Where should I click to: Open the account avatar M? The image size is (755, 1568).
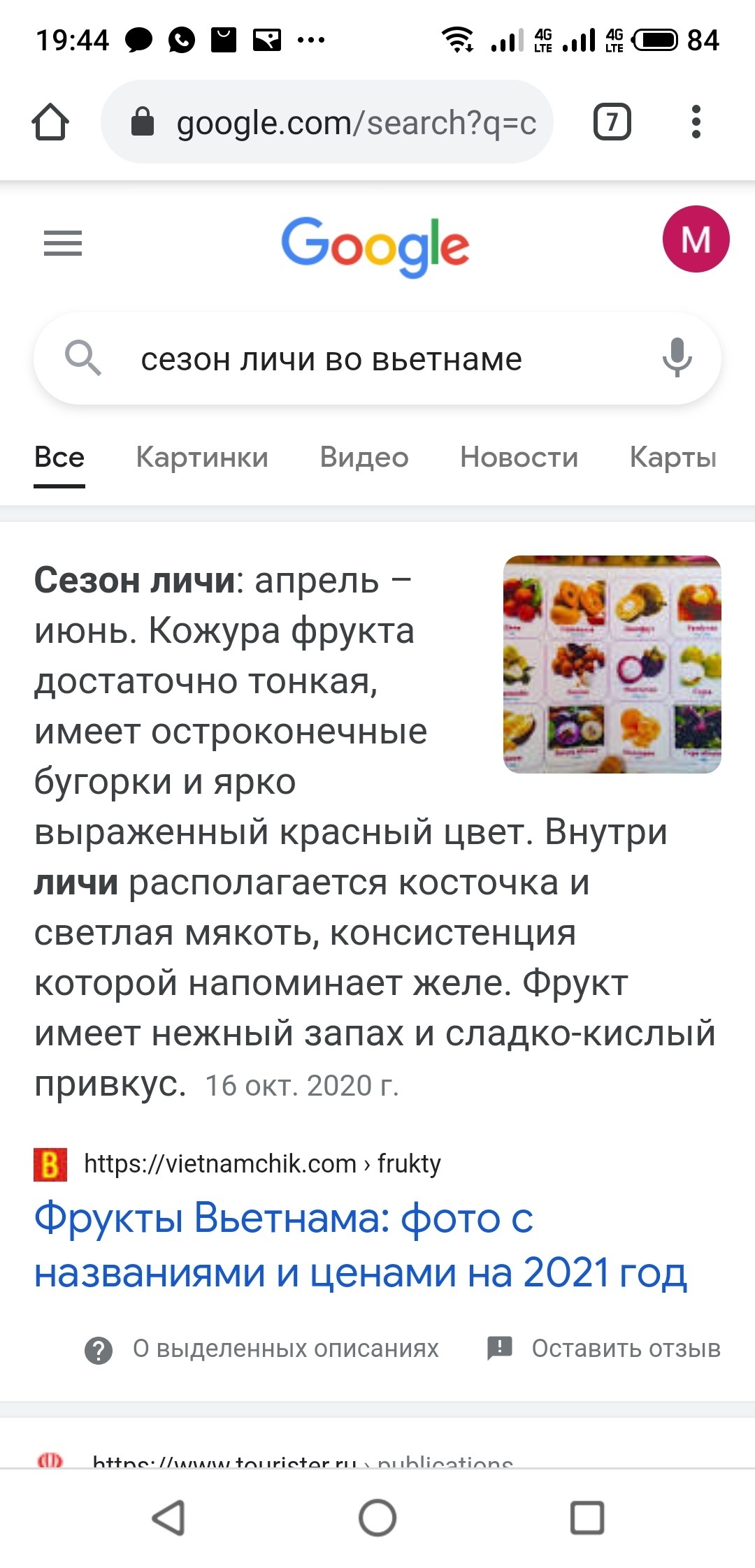[696, 239]
